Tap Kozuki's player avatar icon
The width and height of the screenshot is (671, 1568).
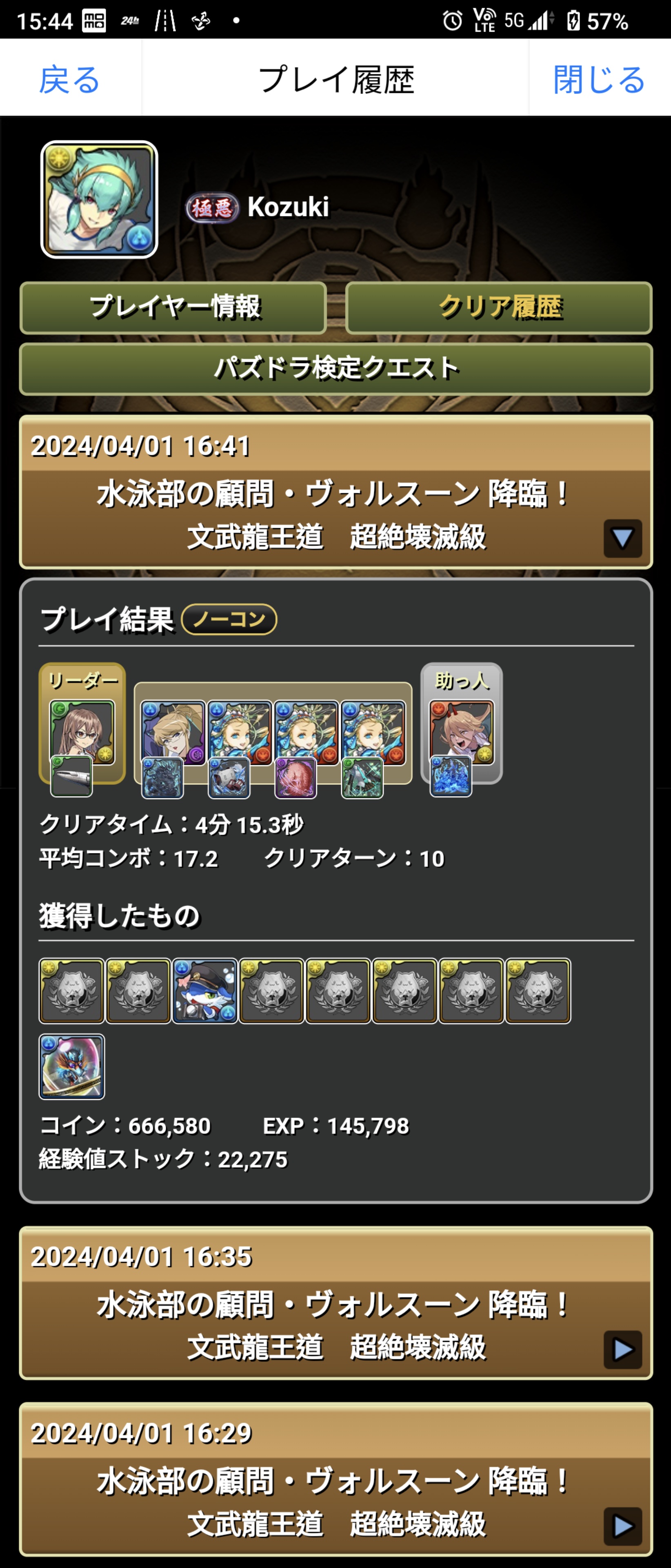coord(99,200)
